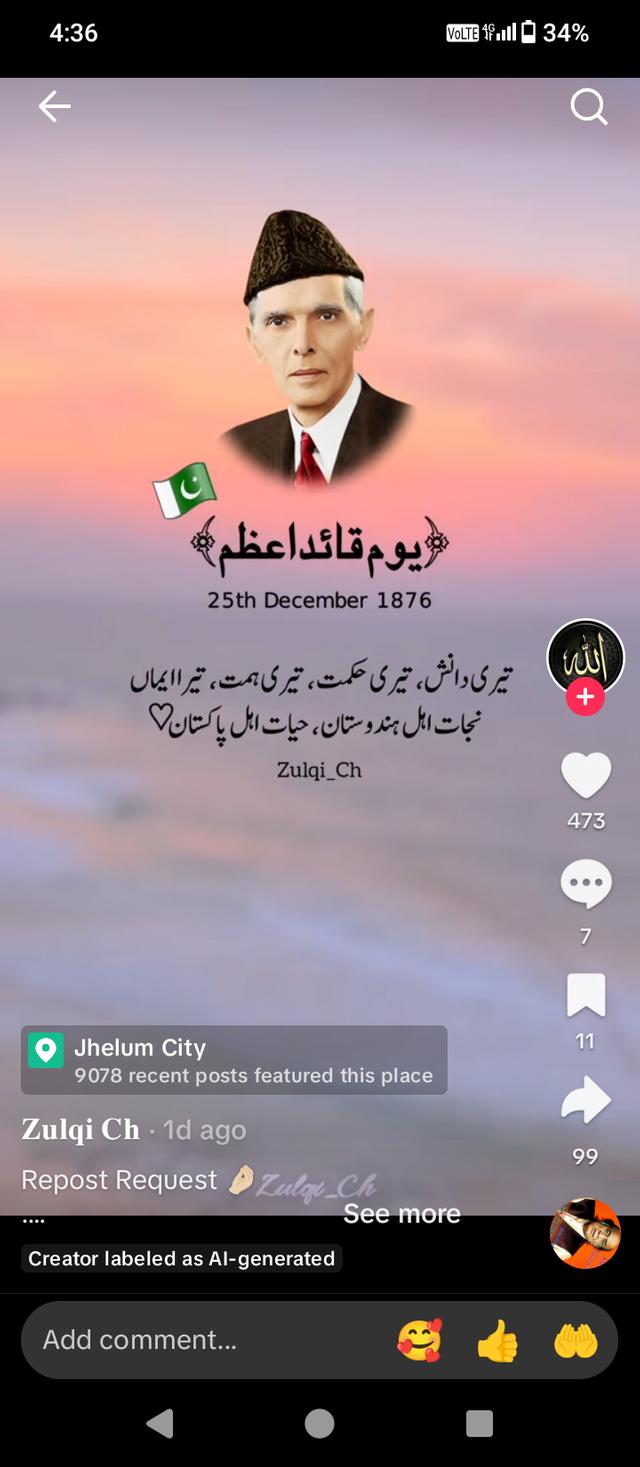Viewport: 640px width, 1467px height.
Task: Go back using the top-left arrow
Action: (x=55, y=106)
